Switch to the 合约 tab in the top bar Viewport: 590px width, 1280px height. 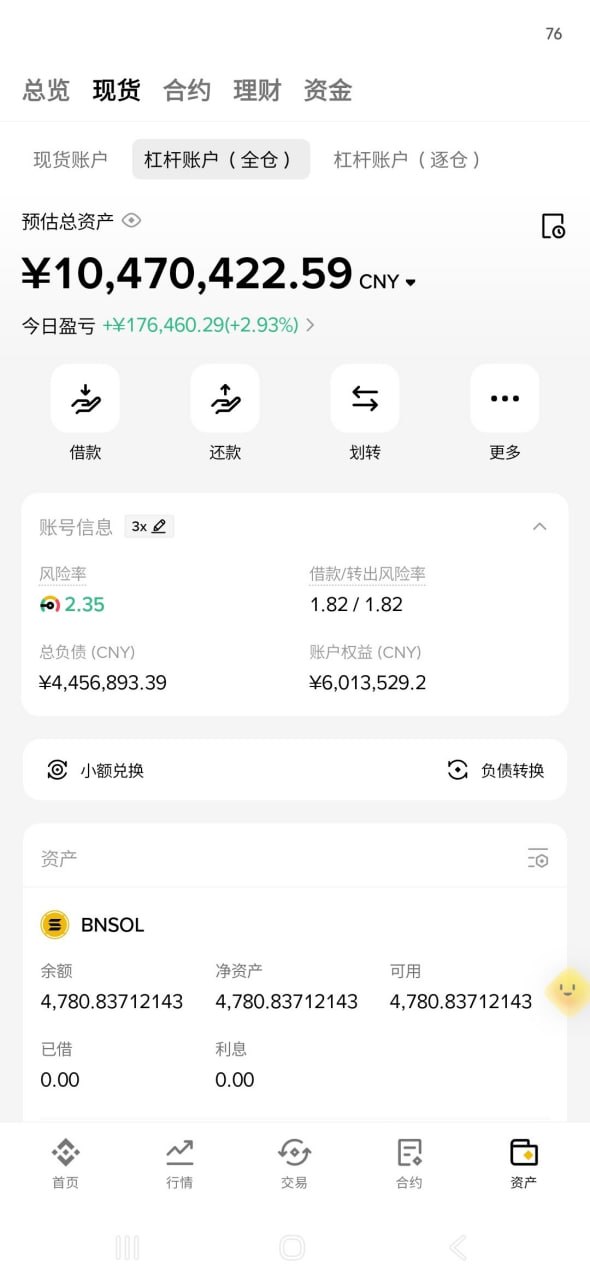[187, 90]
